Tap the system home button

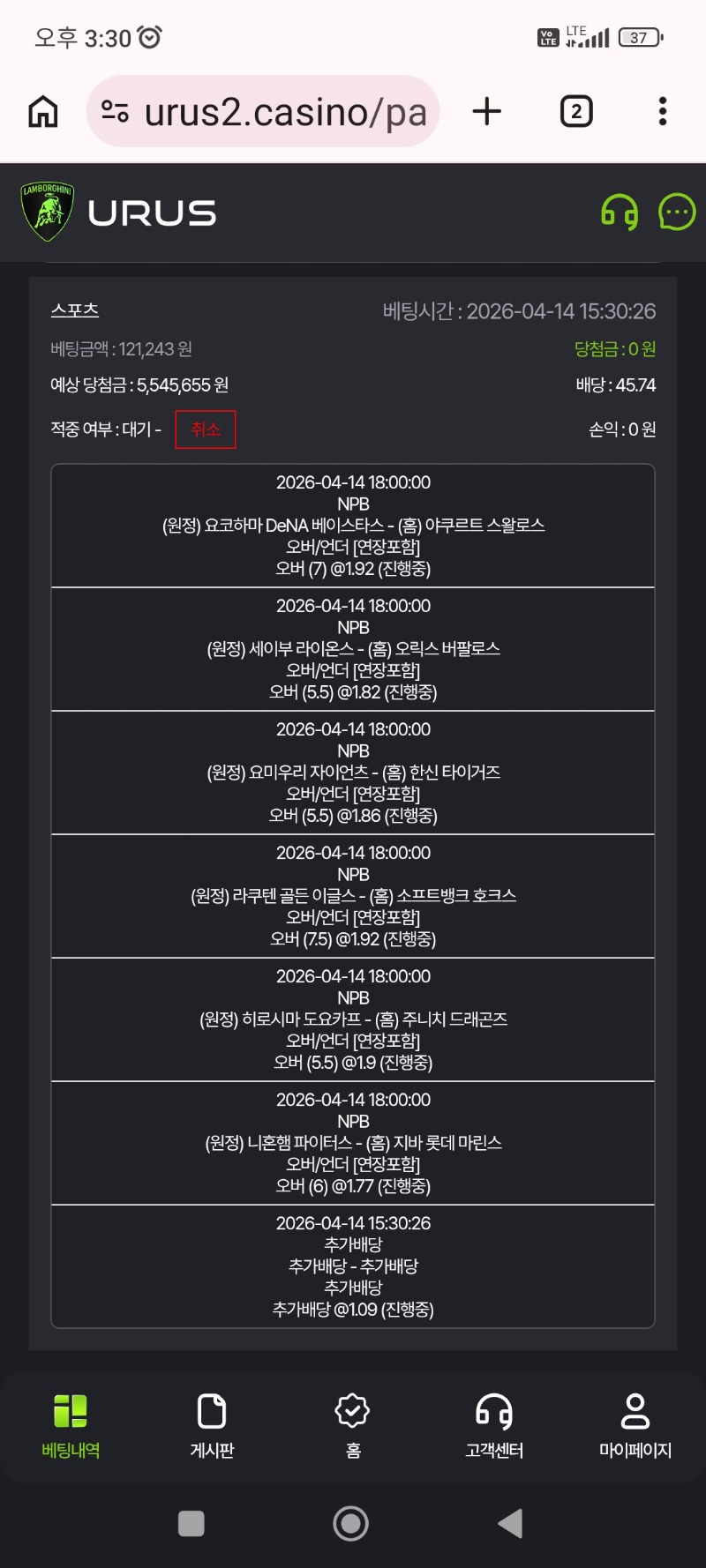coord(351,1523)
